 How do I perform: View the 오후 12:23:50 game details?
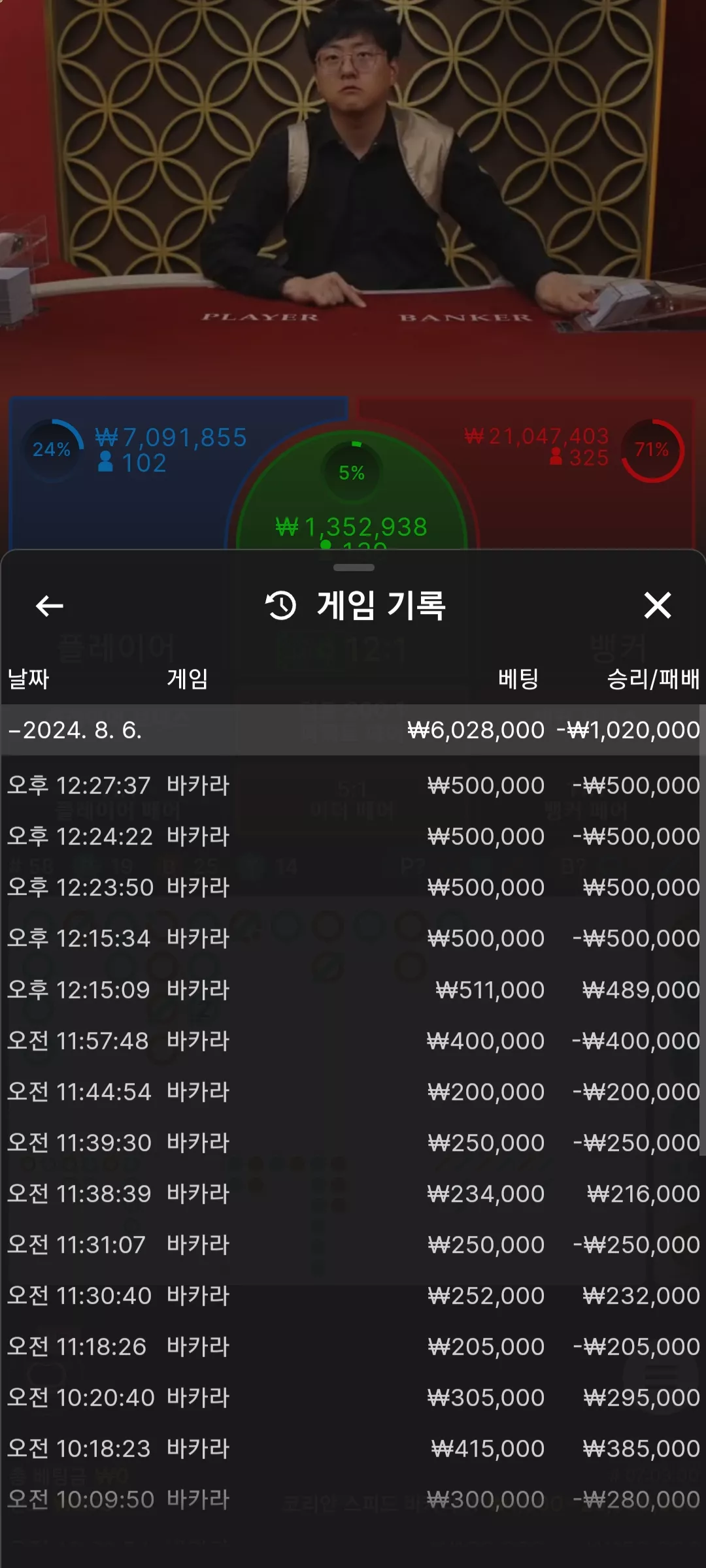[x=353, y=887]
